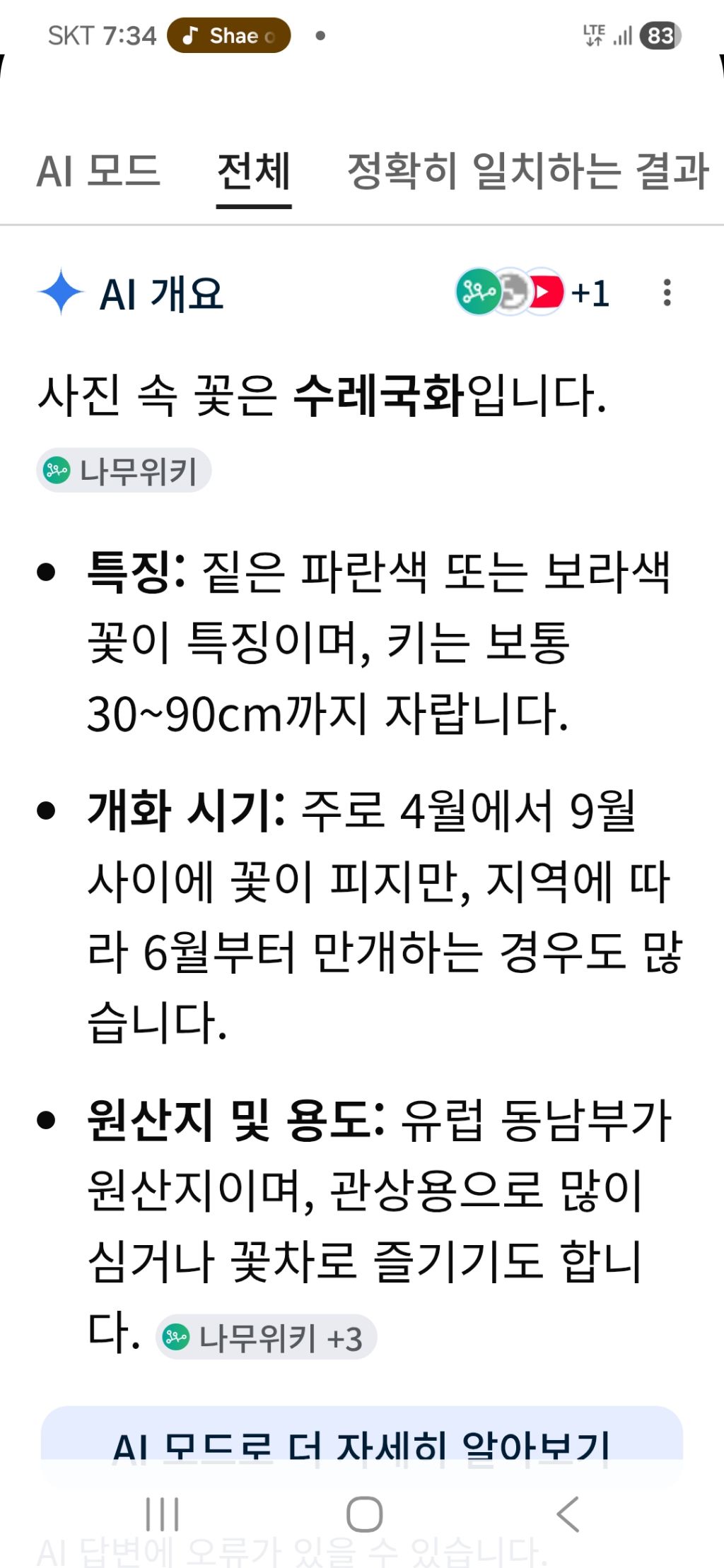
Task: Select the 전체 tab
Action: 254,171
